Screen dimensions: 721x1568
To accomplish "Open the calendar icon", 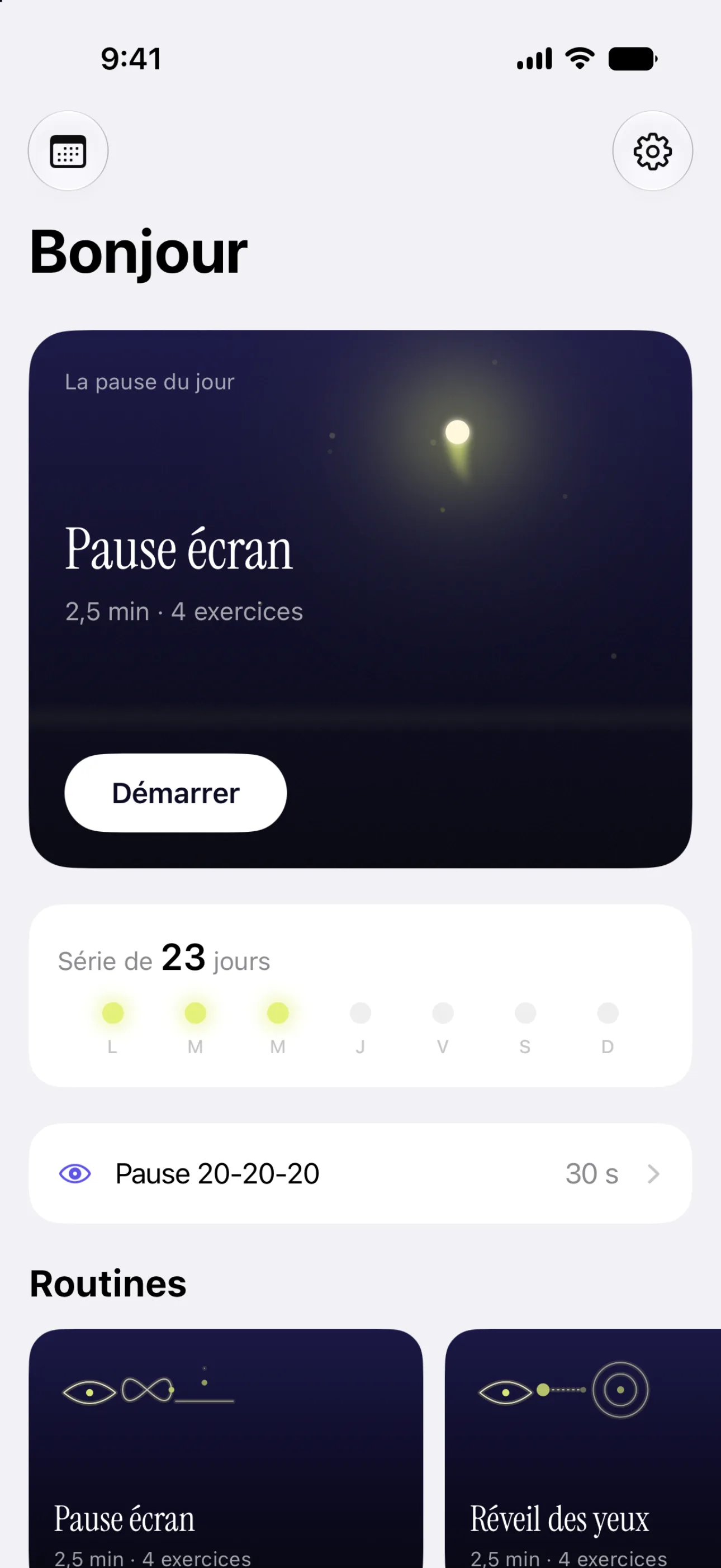I will tap(68, 151).
